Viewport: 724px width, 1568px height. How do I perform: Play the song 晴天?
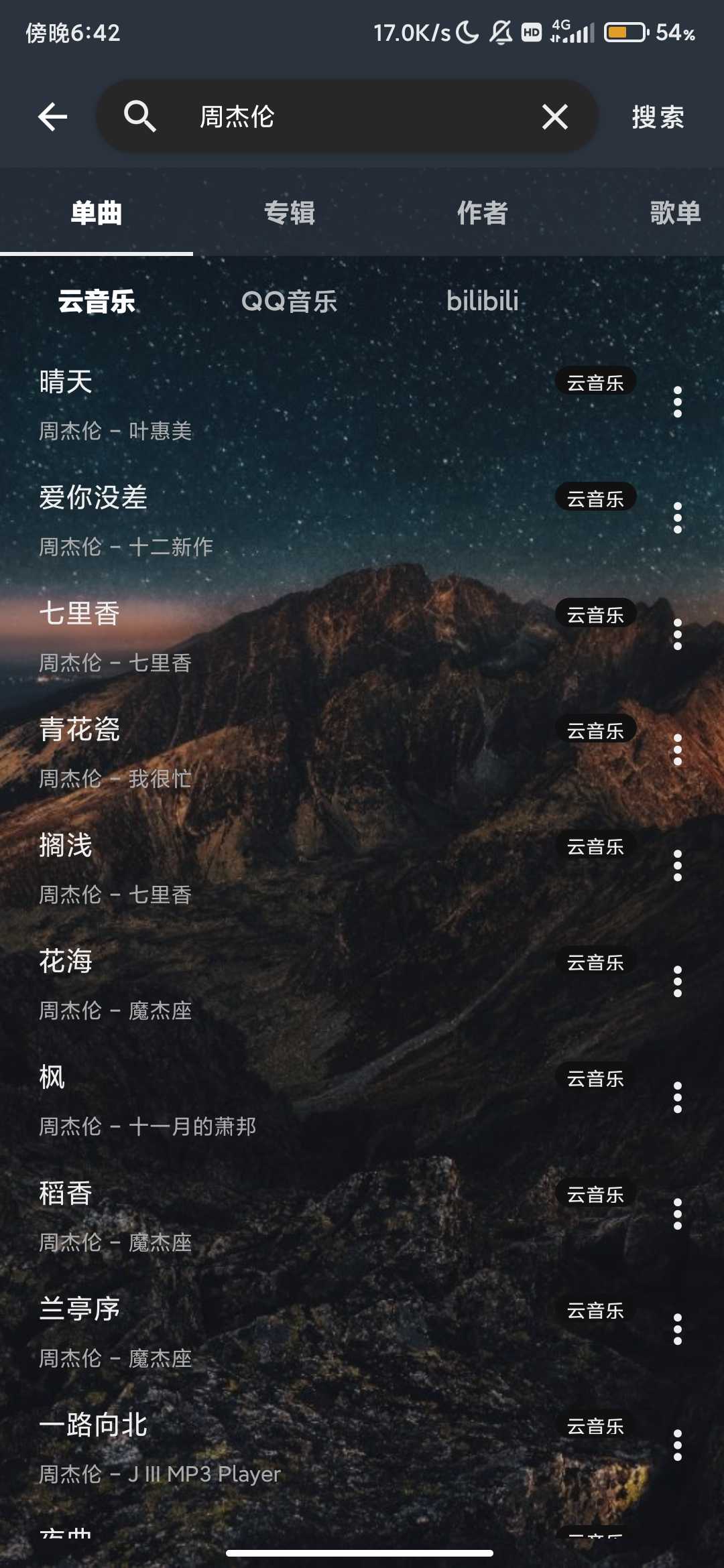pos(268,402)
